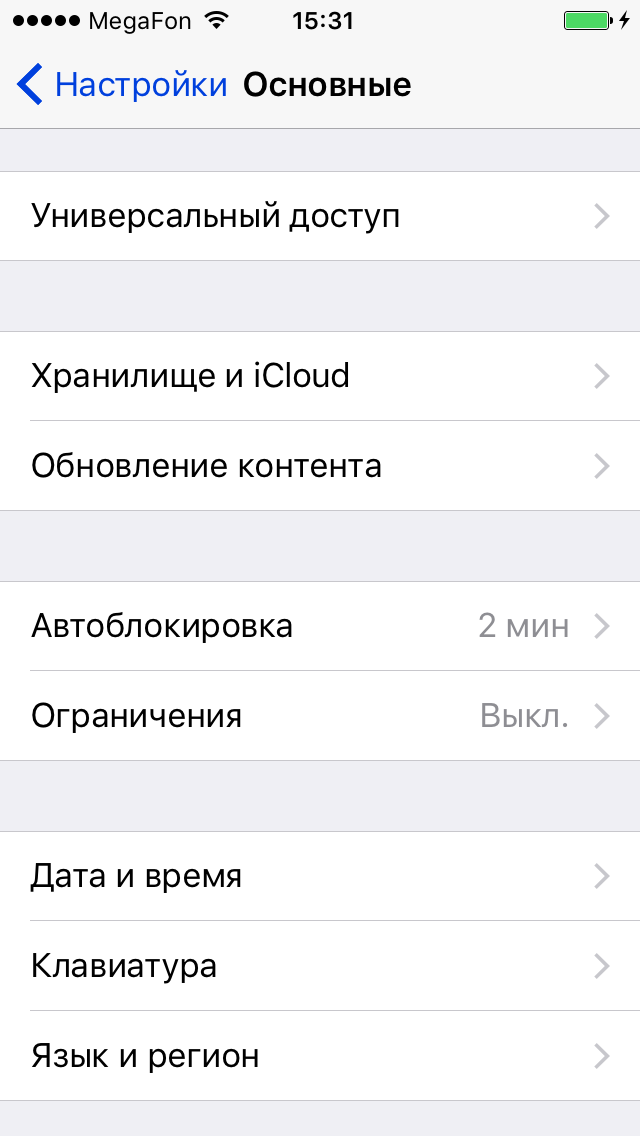
Task: Open Обновление контента
Action: tap(320, 466)
